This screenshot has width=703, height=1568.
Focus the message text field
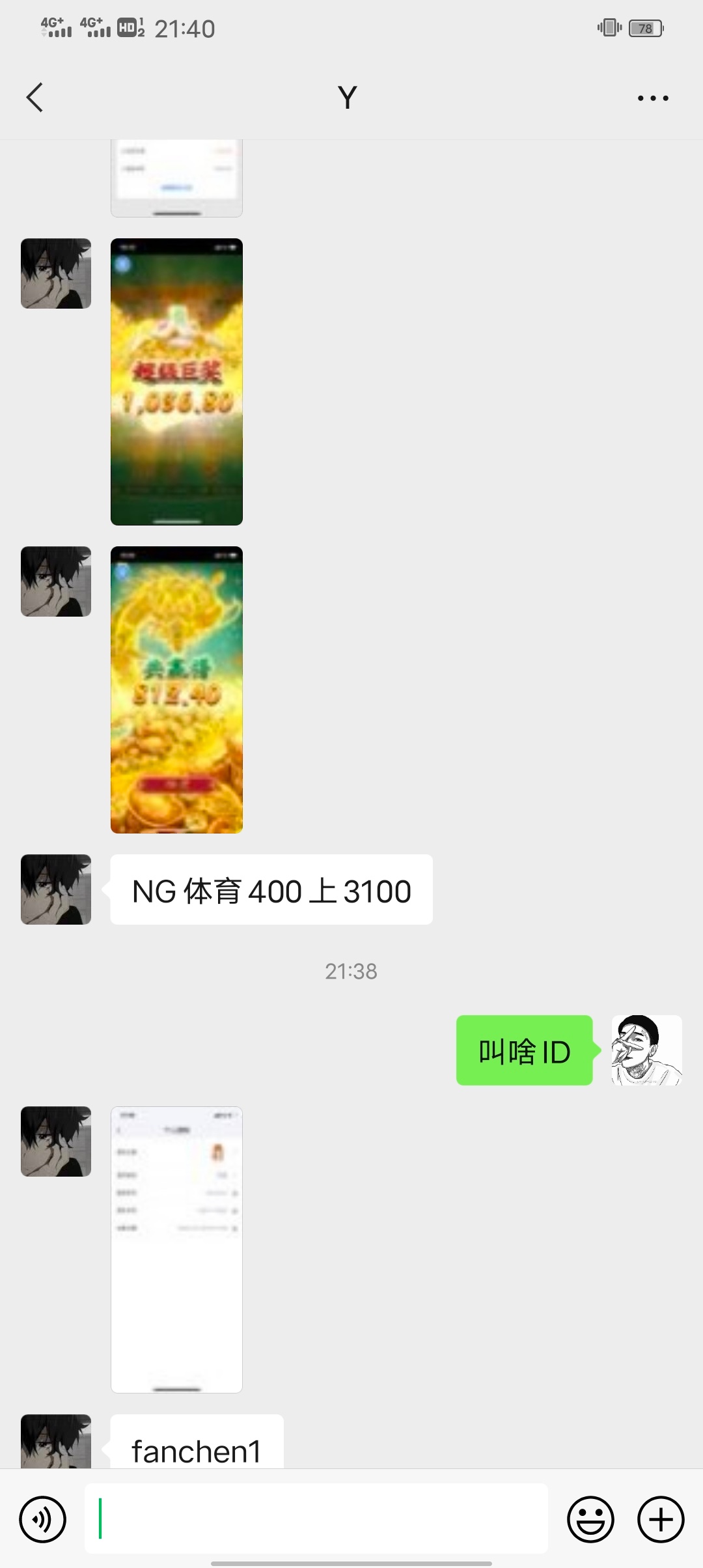316,1519
